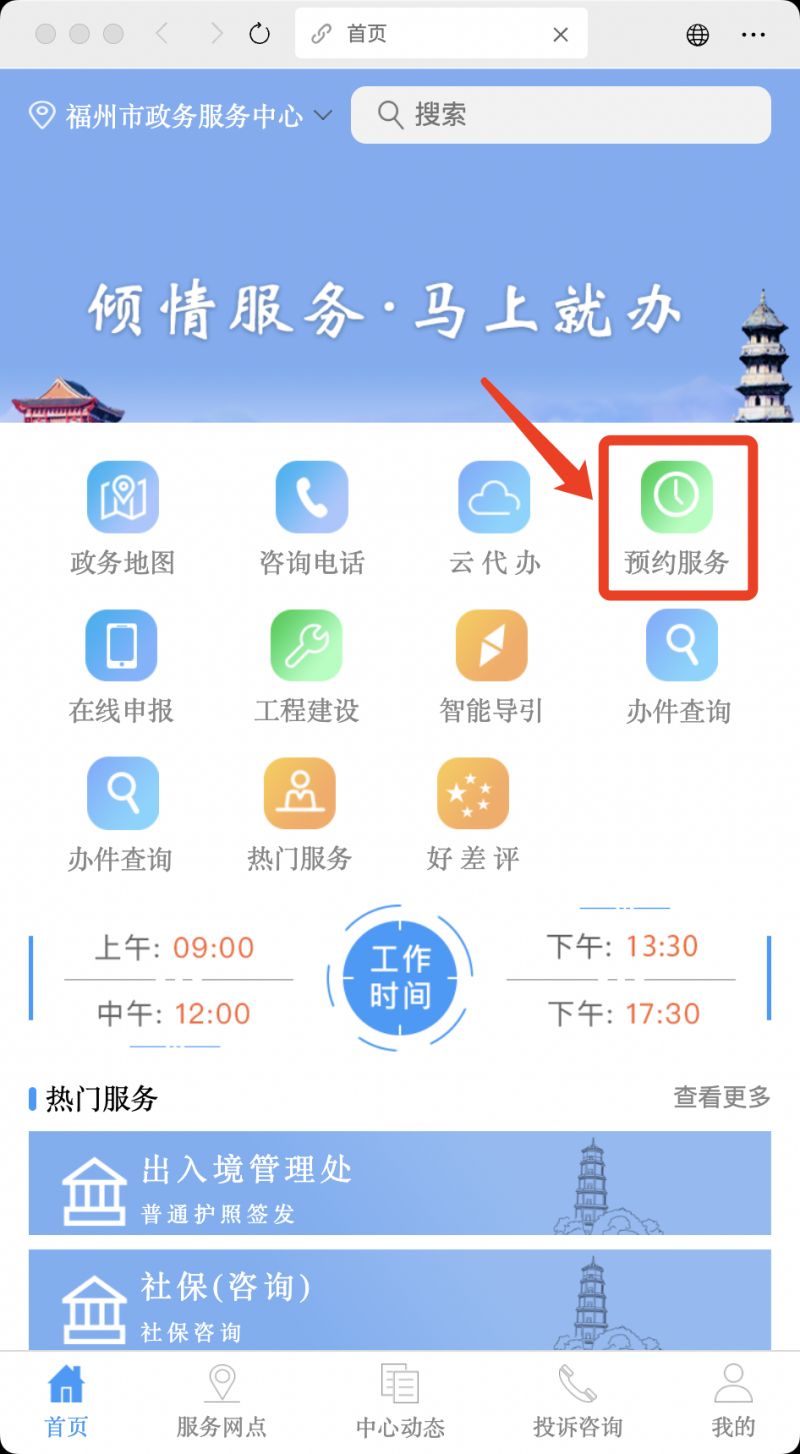The width and height of the screenshot is (800, 1454).
Task: View more via 查看更多
Action: click(x=721, y=1097)
